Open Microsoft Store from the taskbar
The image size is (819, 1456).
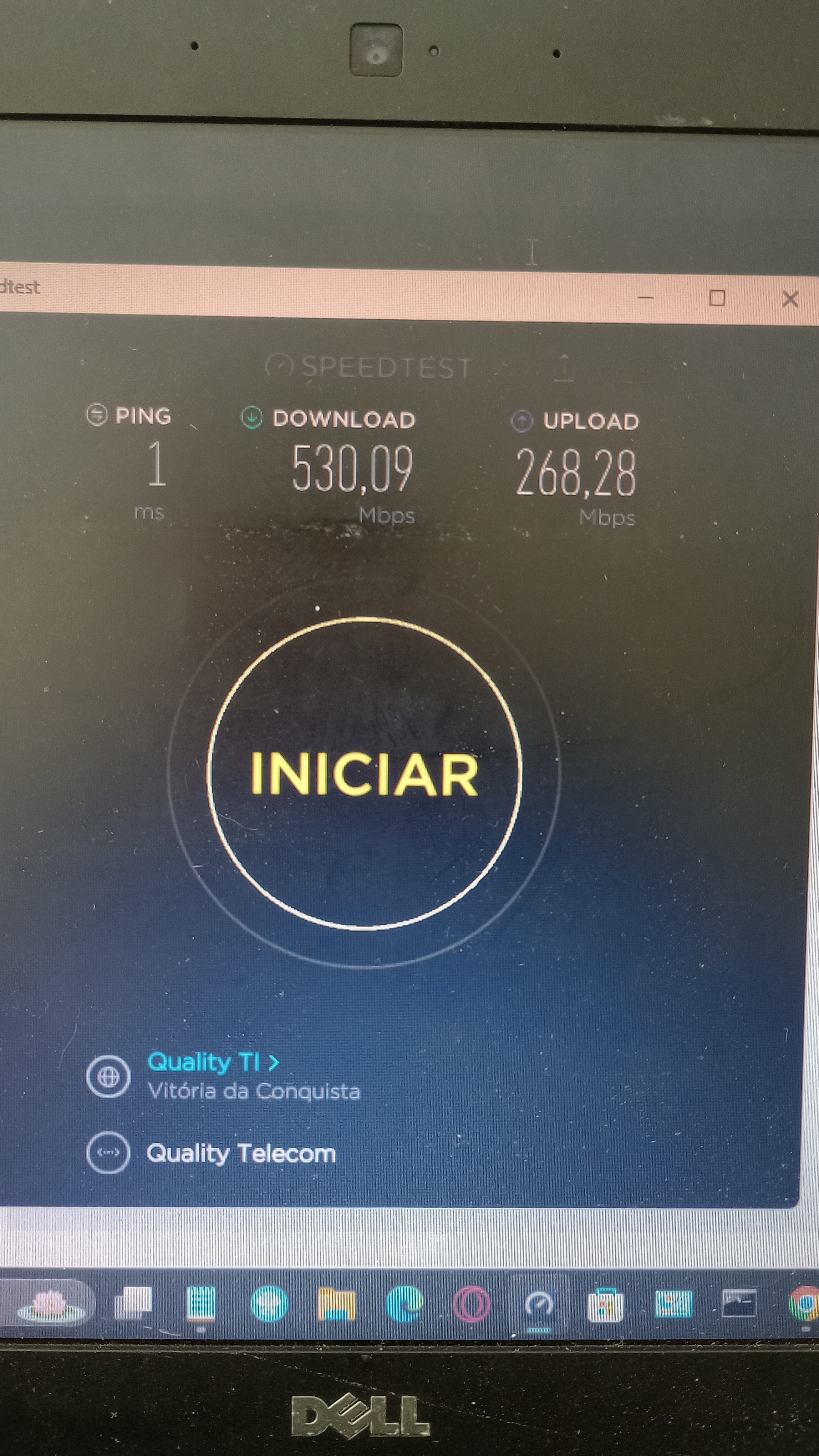pos(605,1305)
